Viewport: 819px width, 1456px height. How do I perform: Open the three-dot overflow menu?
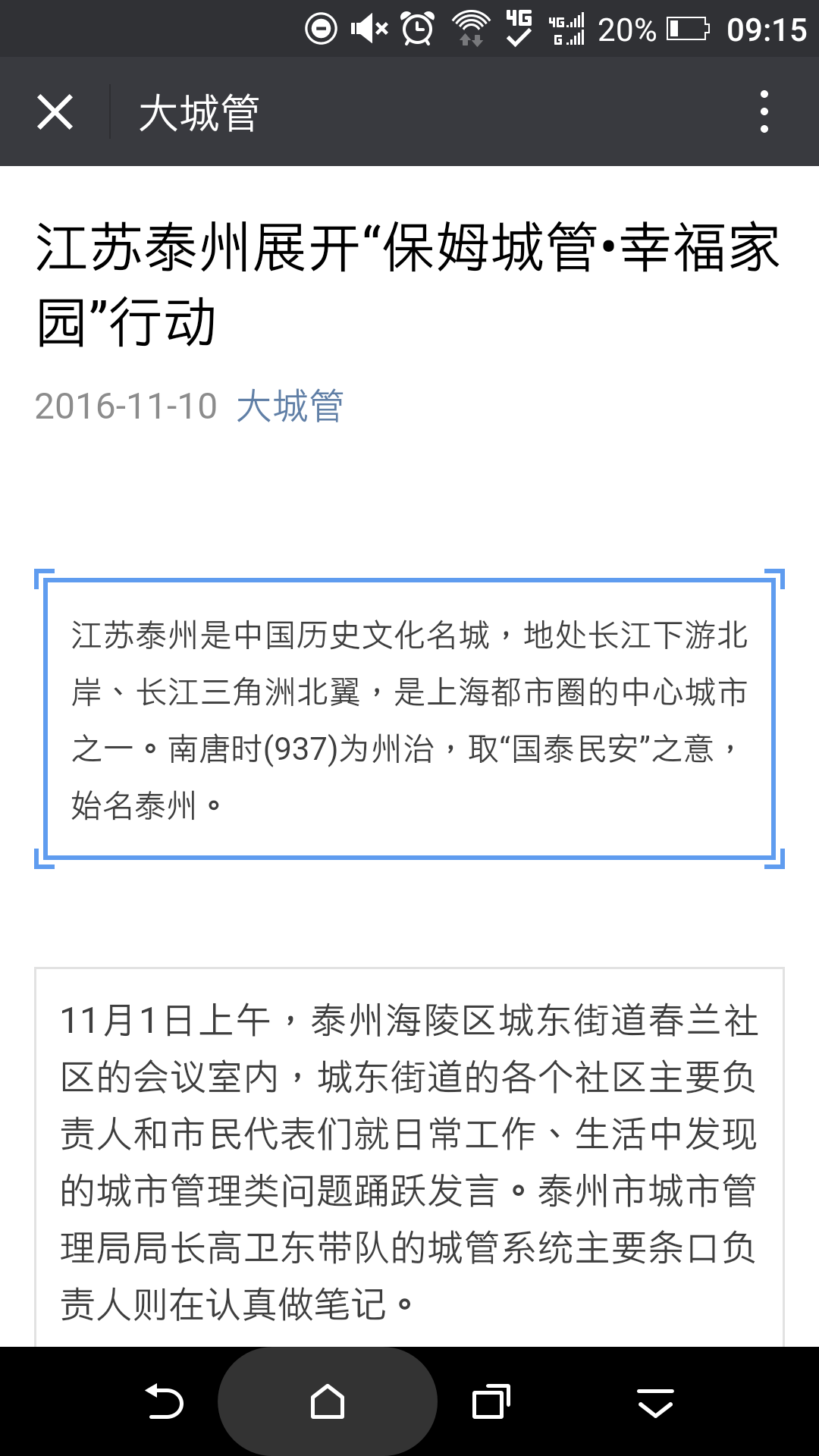(x=764, y=112)
